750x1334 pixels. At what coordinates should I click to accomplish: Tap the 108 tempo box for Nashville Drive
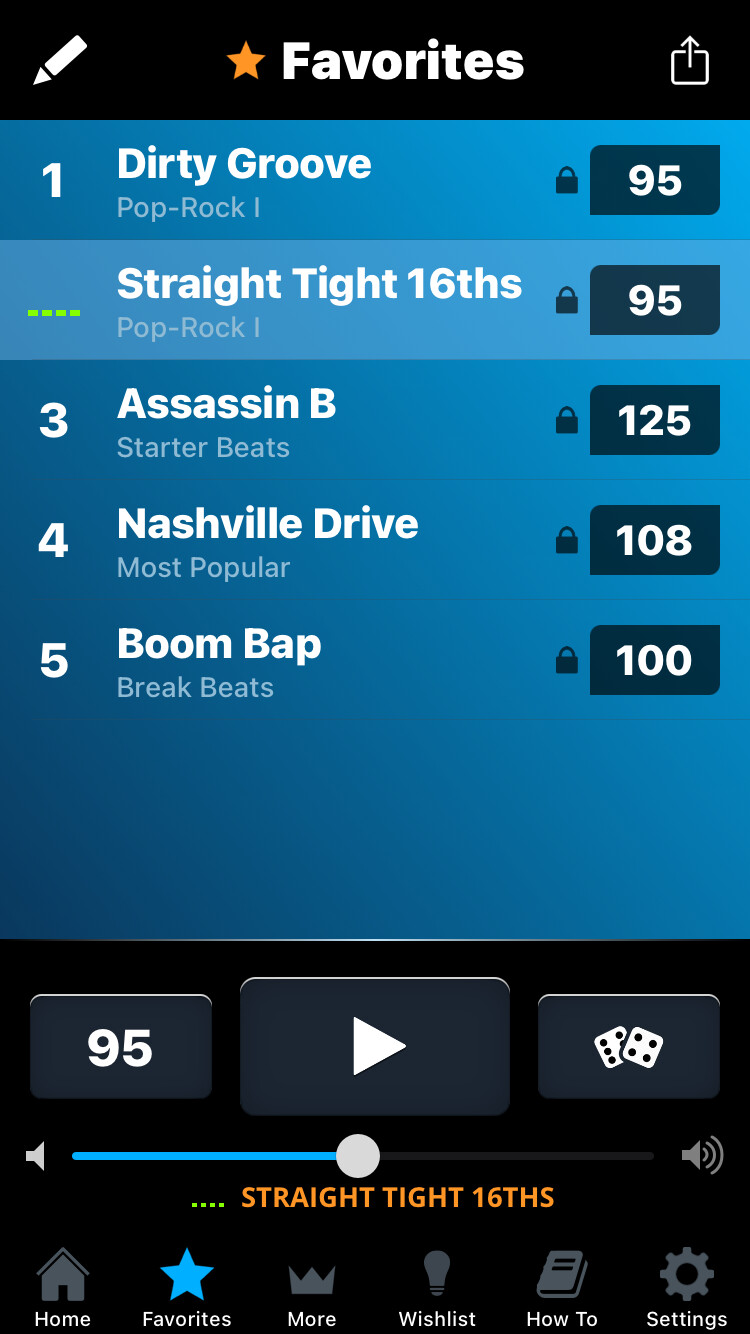[654, 540]
